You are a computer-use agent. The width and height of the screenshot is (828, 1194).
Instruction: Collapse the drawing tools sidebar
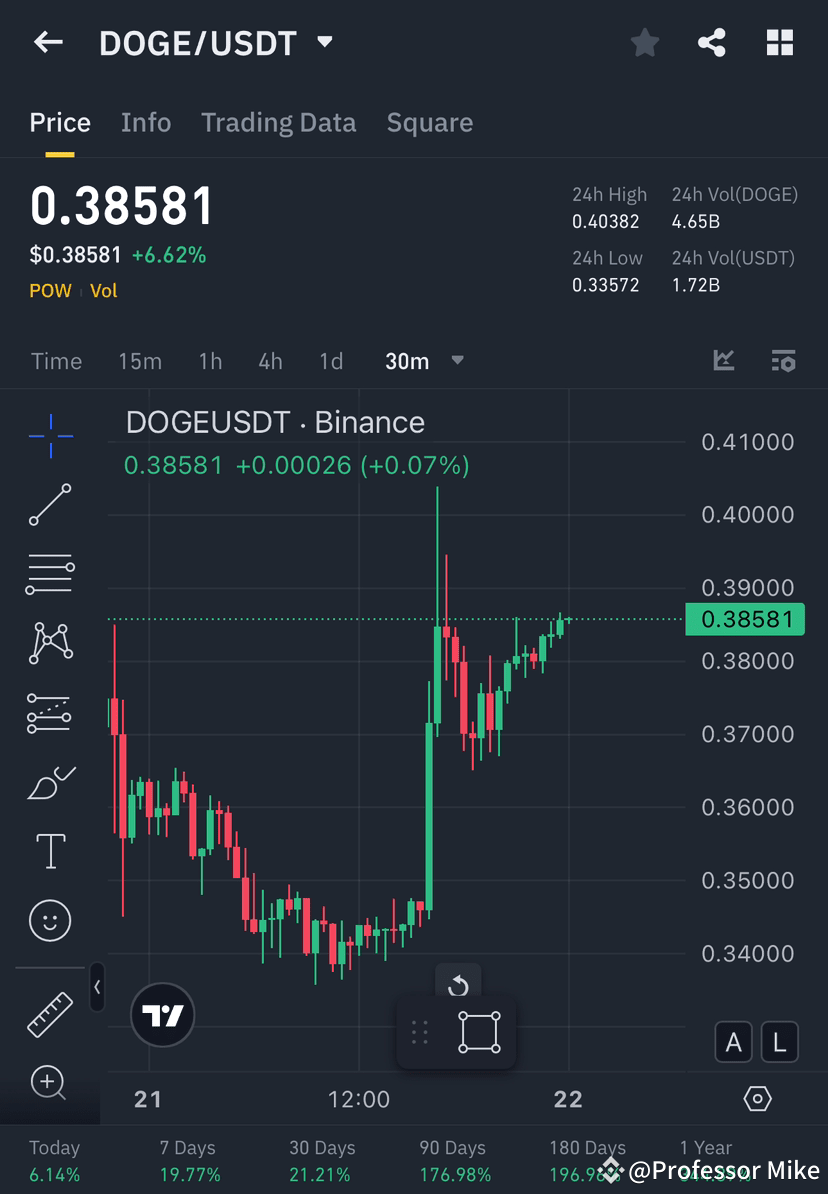97,987
